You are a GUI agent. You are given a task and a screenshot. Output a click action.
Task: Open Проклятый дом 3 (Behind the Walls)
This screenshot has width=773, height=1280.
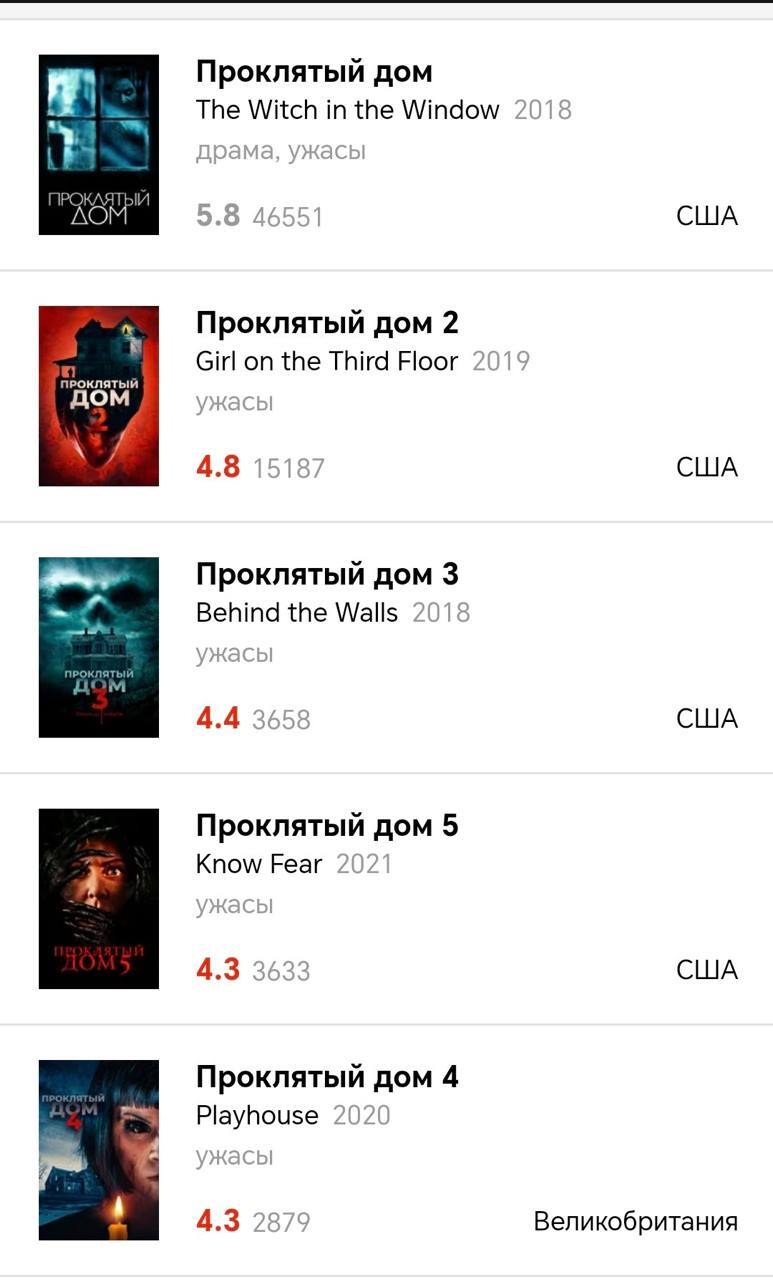pos(327,574)
